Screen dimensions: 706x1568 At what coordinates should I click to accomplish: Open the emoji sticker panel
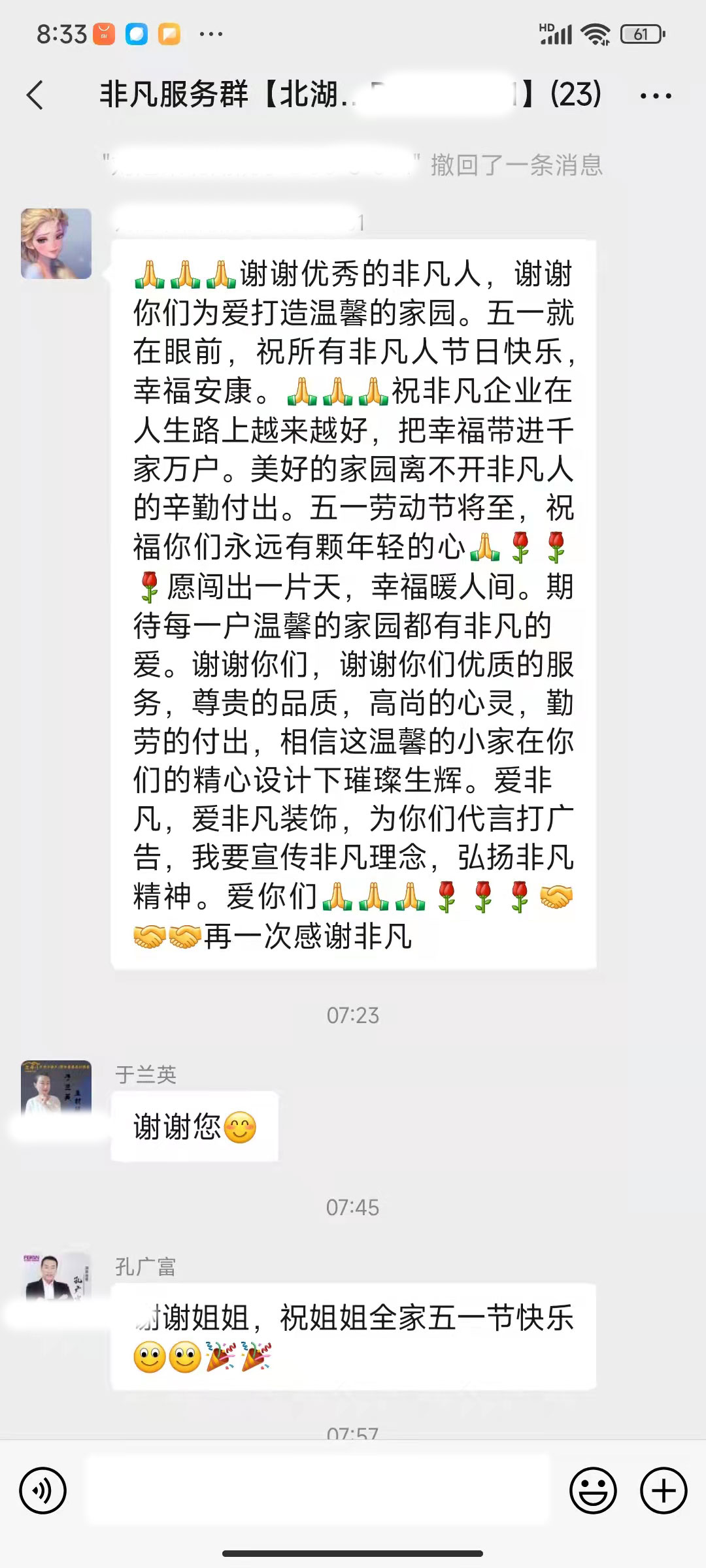pyautogui.click(x=593, y=1491)
